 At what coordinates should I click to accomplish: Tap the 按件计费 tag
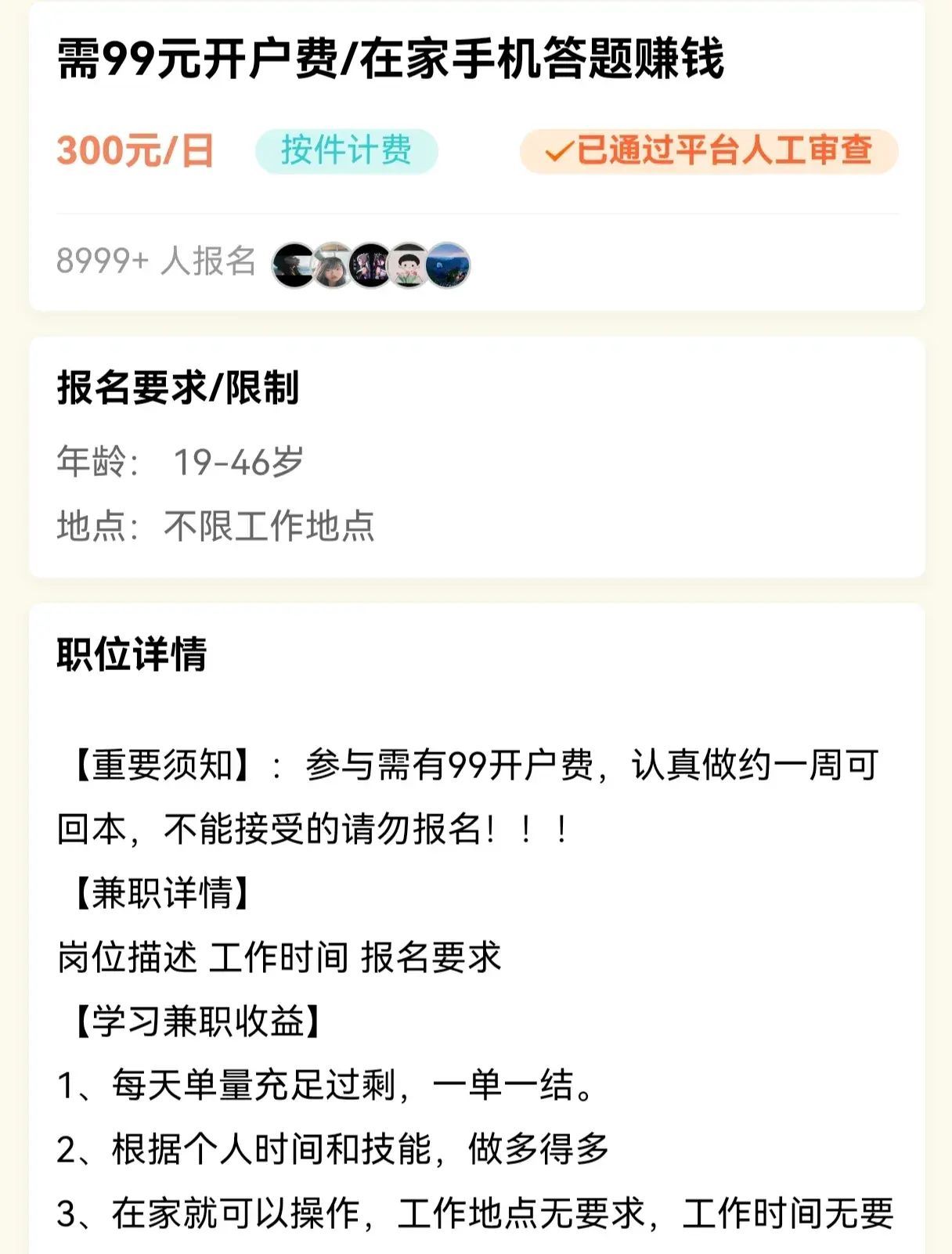[346, 150]
